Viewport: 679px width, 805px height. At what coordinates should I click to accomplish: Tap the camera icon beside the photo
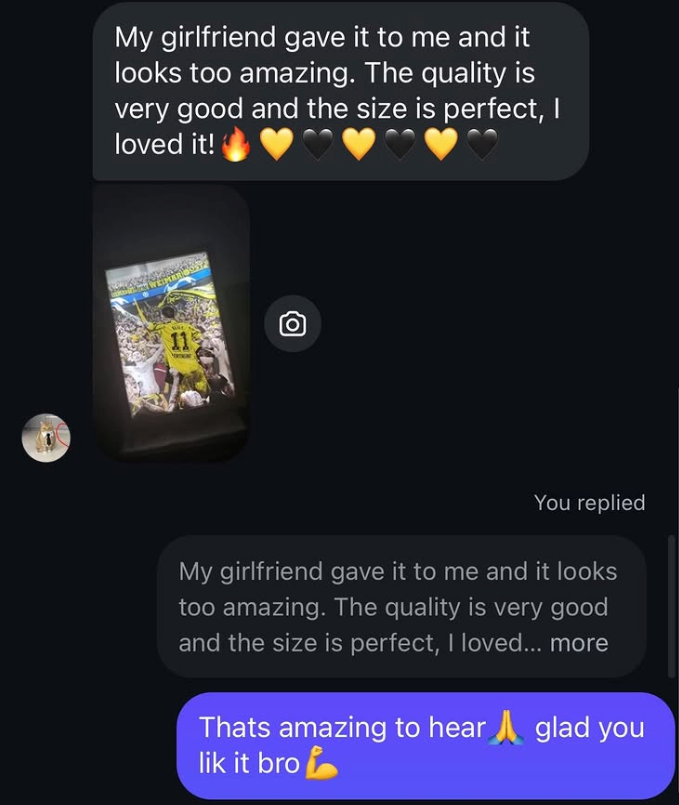coord(292,324)
